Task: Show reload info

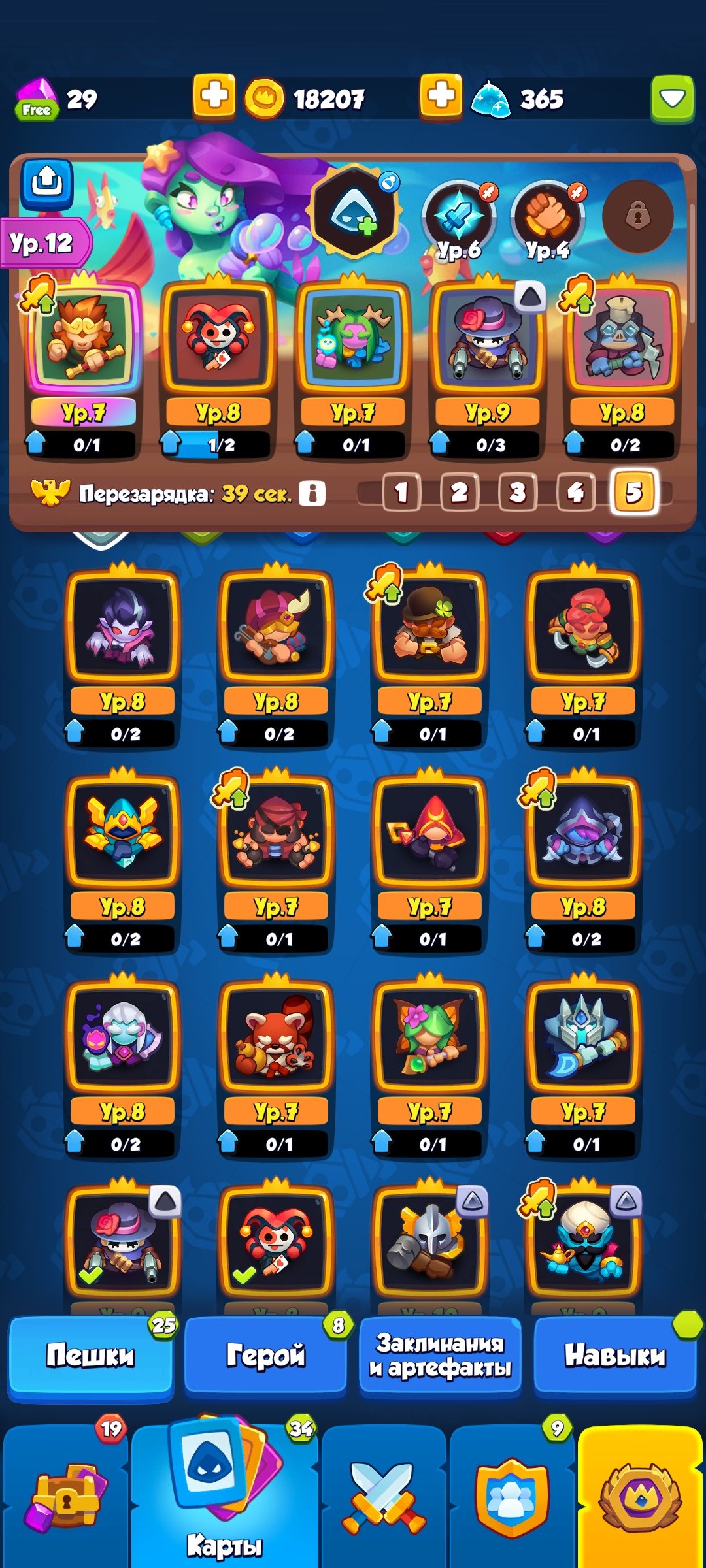Action: point(312,493)
